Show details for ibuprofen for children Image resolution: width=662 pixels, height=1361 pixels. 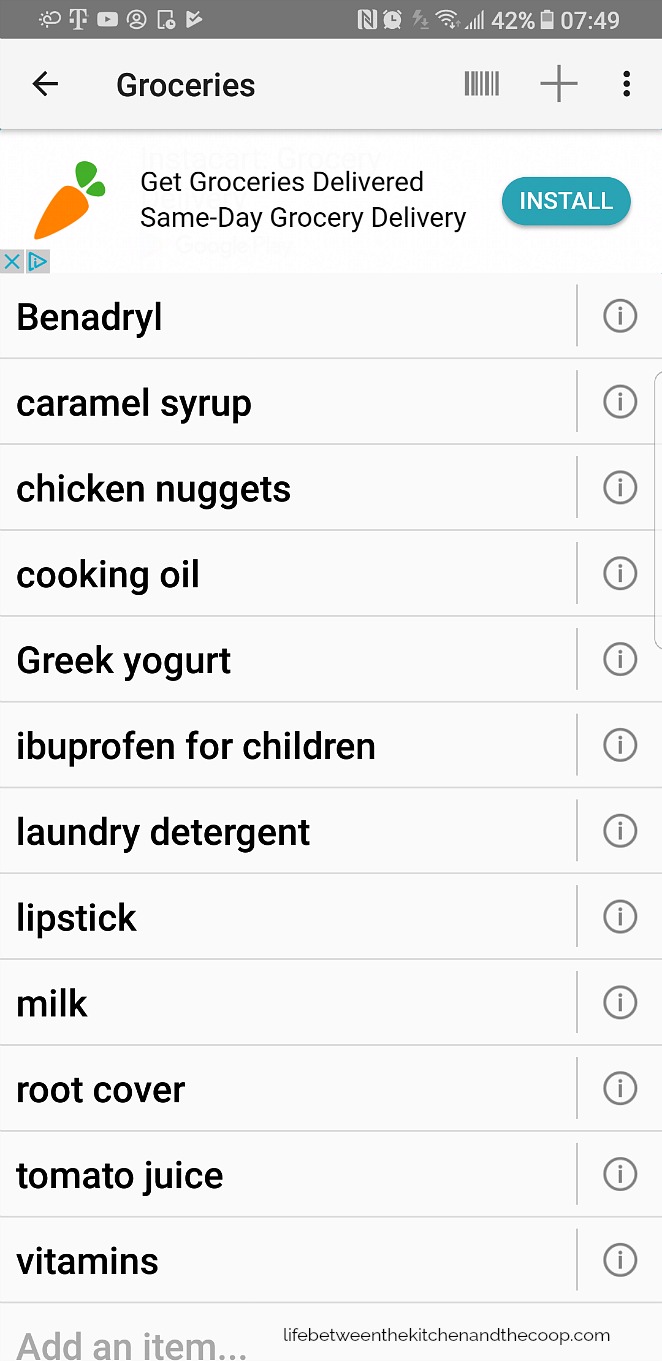(x=620, y=745)
